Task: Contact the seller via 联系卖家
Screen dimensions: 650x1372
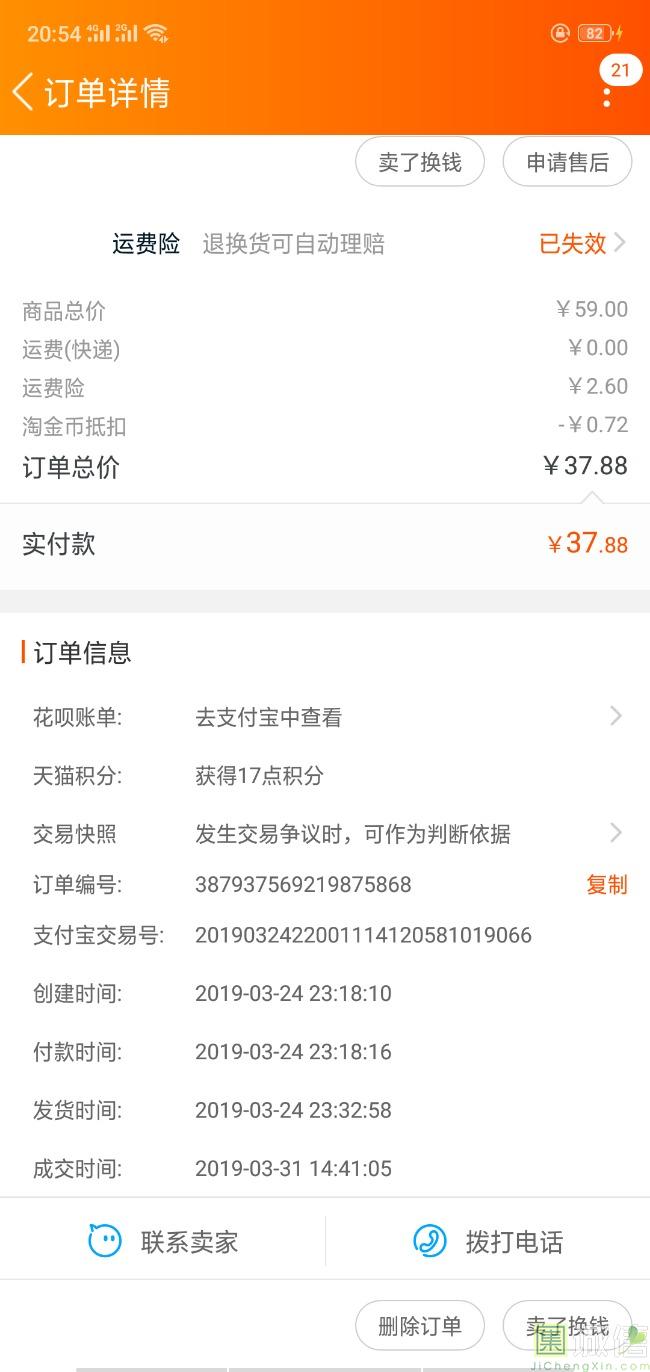Action: [164, 1242]
